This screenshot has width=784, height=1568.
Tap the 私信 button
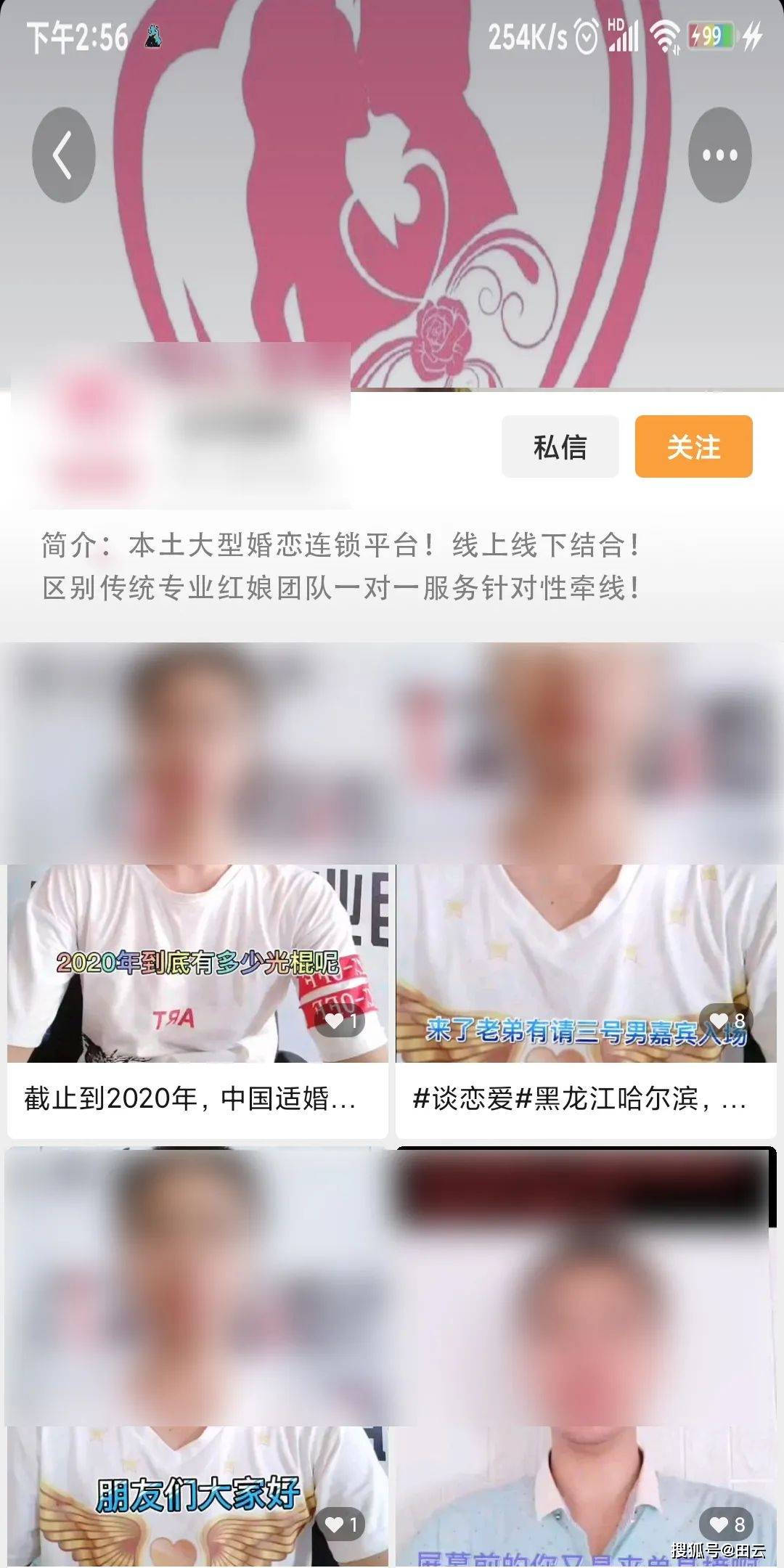(560, 446)
